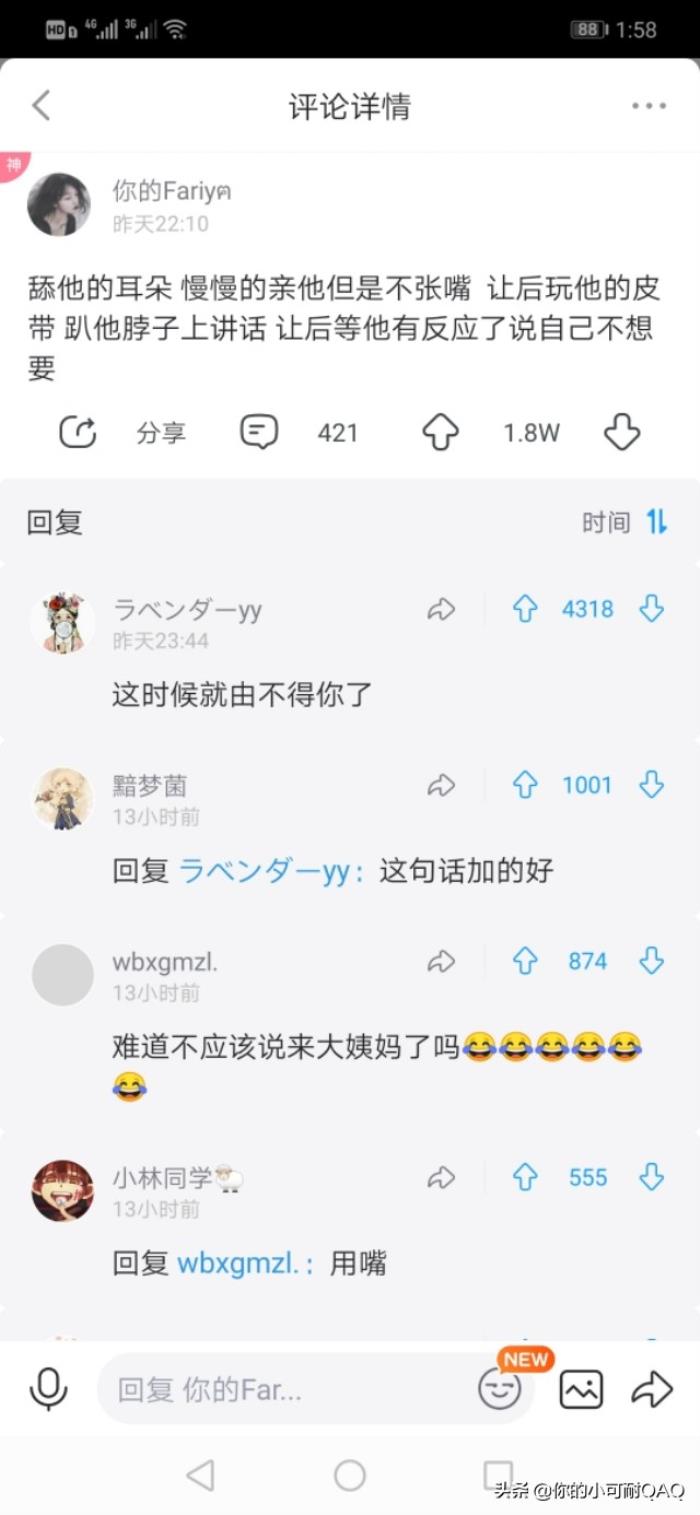The height and width of the screenshot is (1515, 700).
Task: Open 小林同学's avatar
Action: (62, 1191)
